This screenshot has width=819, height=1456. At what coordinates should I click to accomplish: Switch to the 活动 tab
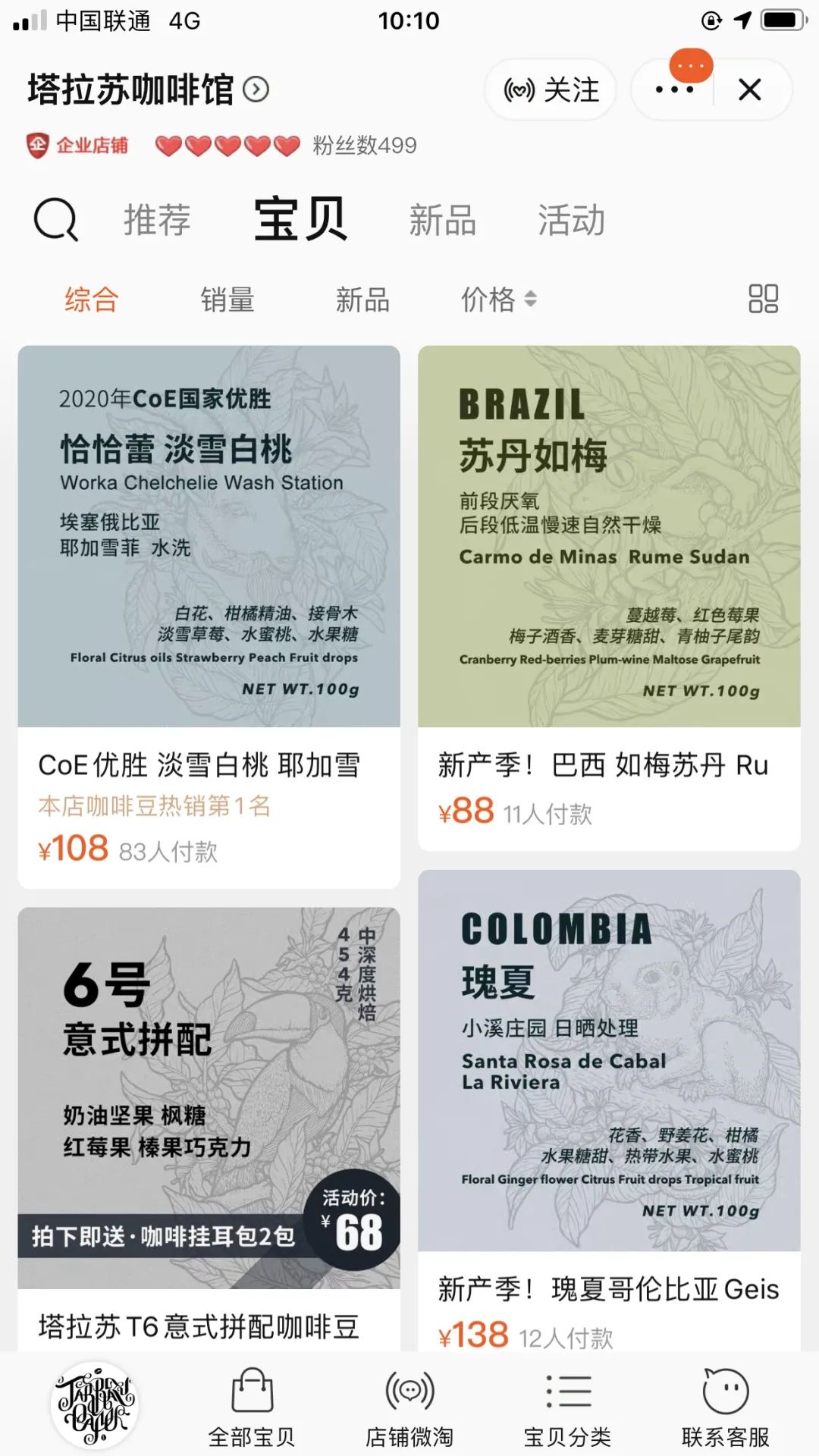[x=571, y=220]
